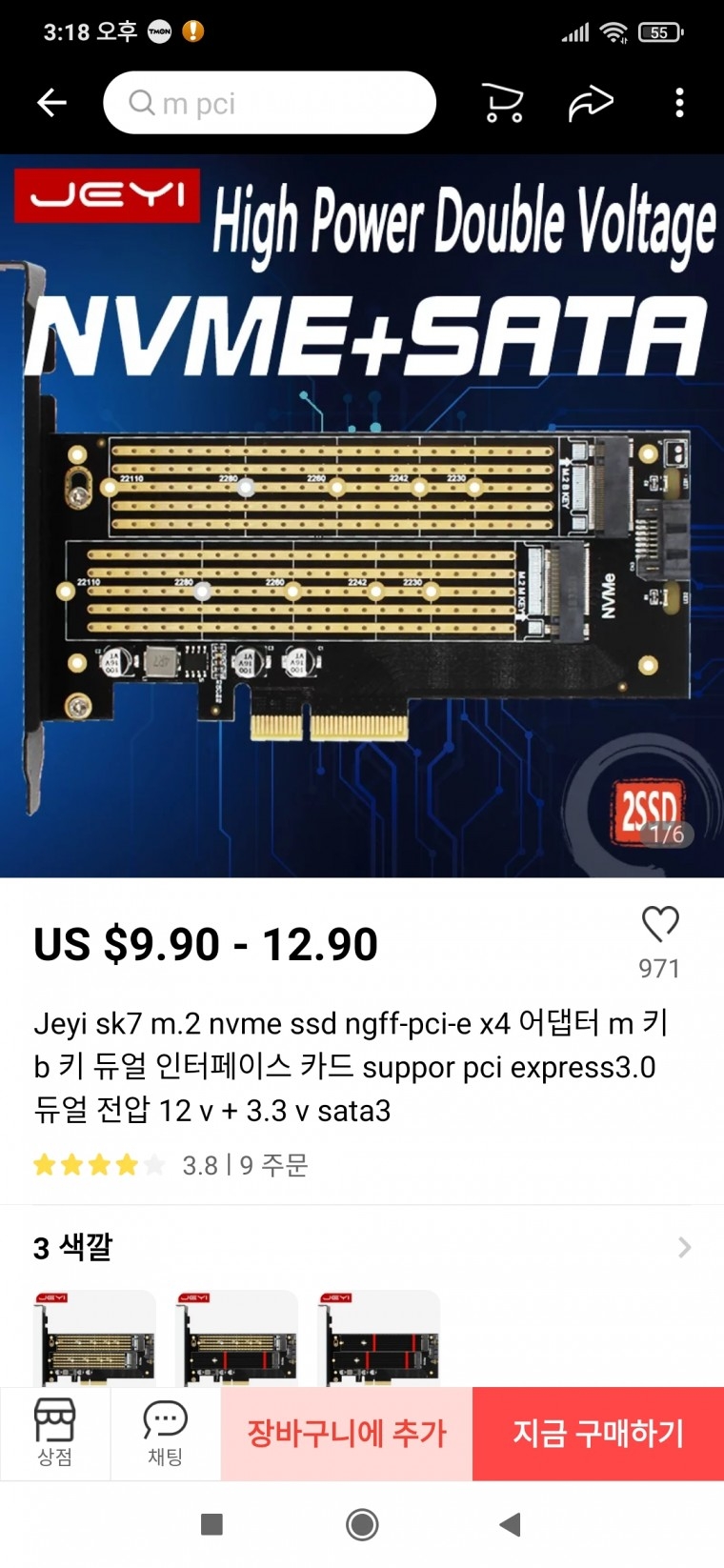Tap the 'm pci' search box

(x=270, y=103)
